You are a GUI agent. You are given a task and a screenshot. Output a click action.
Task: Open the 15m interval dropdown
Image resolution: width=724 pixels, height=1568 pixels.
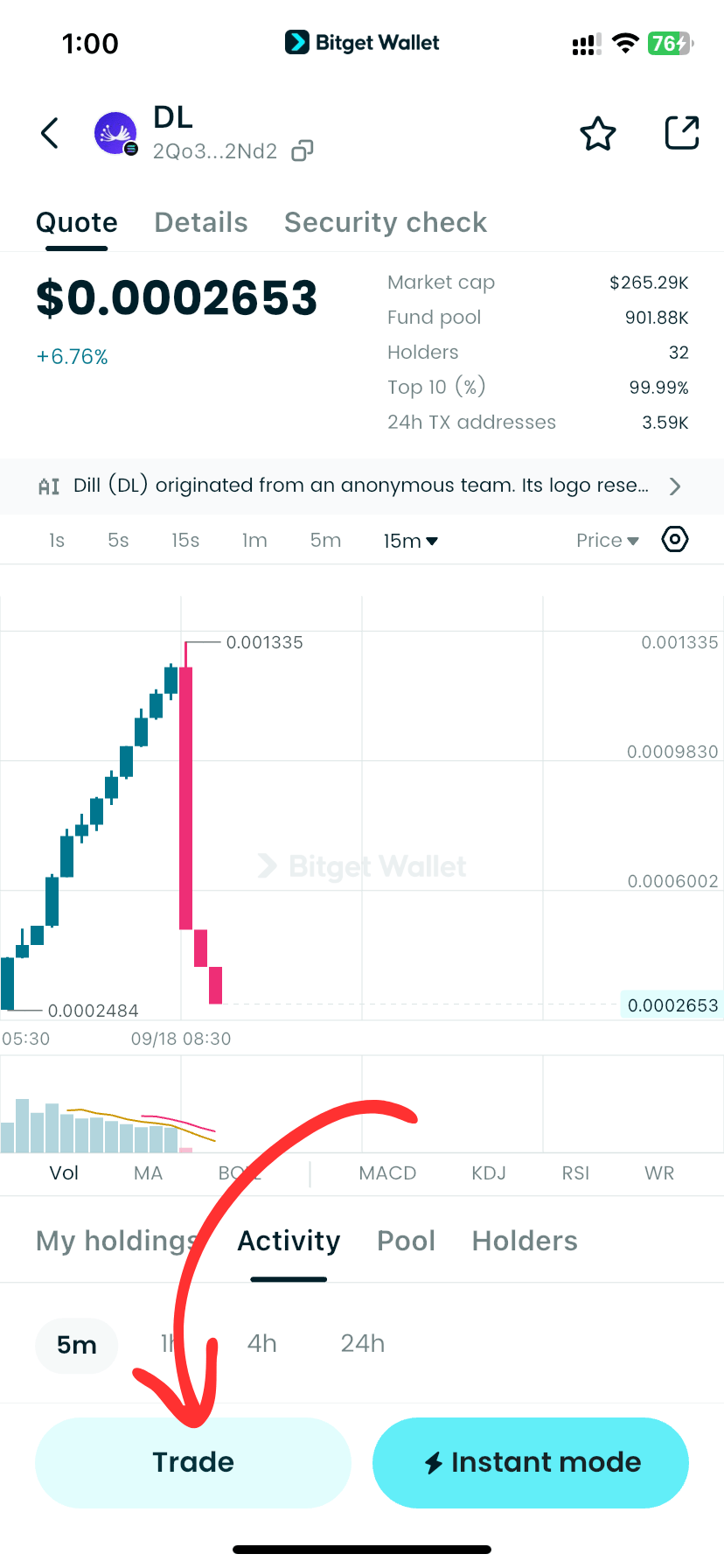(410, 541)
